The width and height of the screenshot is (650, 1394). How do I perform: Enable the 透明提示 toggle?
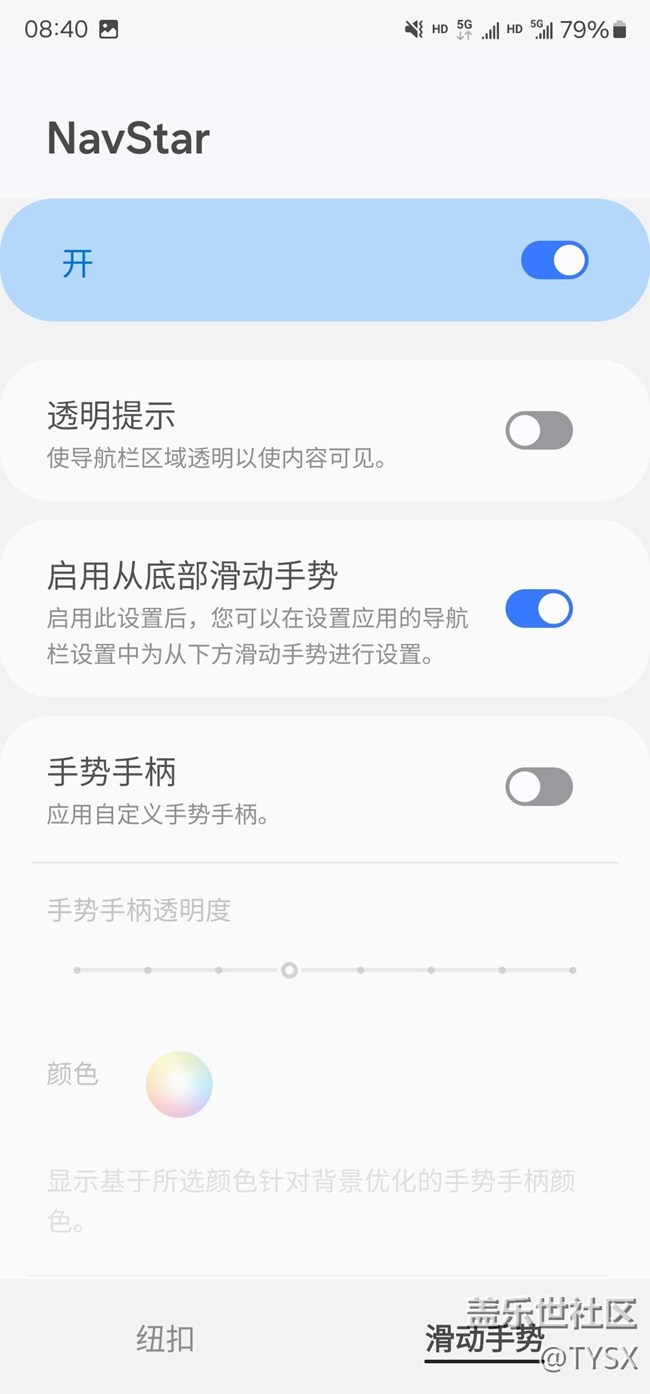click(539, 431)
